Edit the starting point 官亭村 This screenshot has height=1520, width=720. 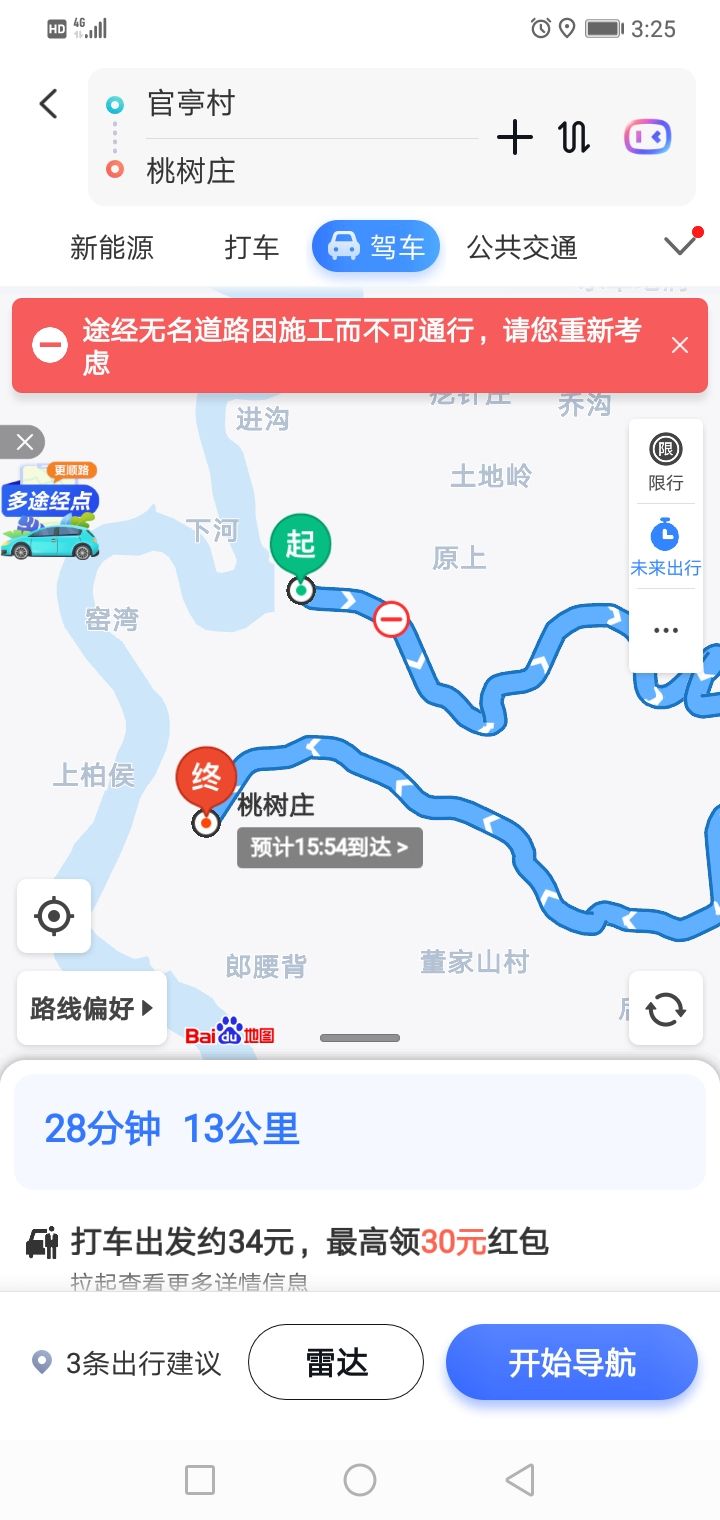click(x=190, y=104)
